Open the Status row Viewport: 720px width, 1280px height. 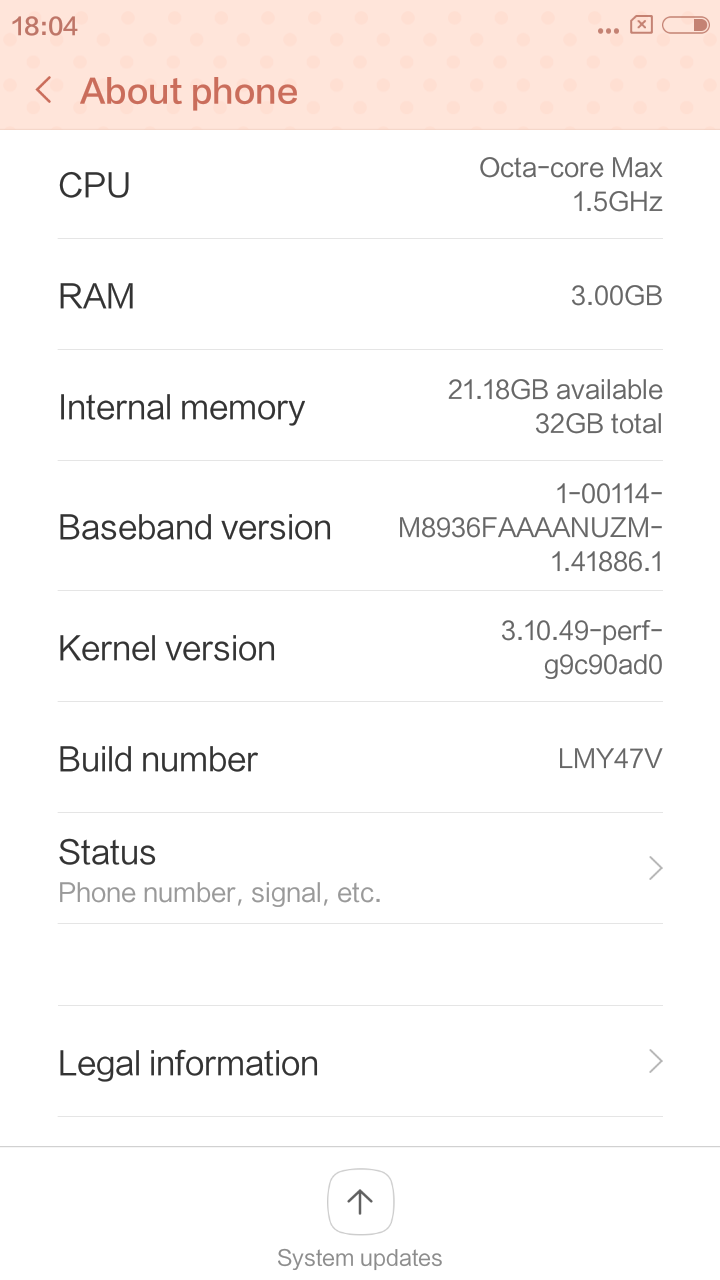[x=360, y=868]
